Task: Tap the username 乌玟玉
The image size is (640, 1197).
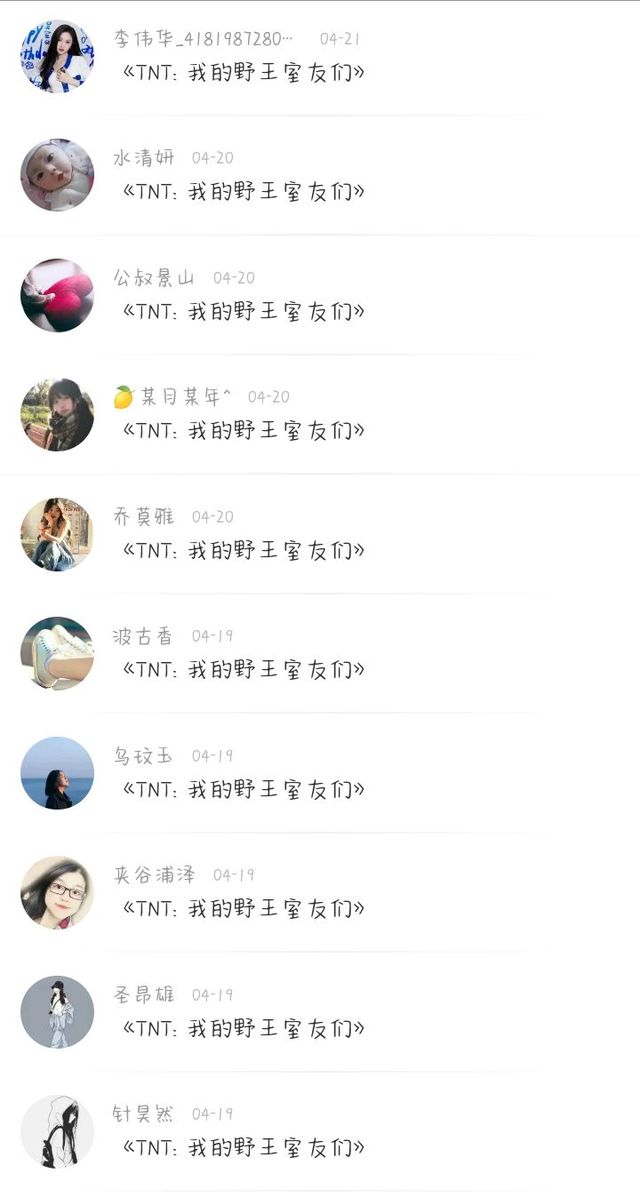Action: [x=143, y=755]
